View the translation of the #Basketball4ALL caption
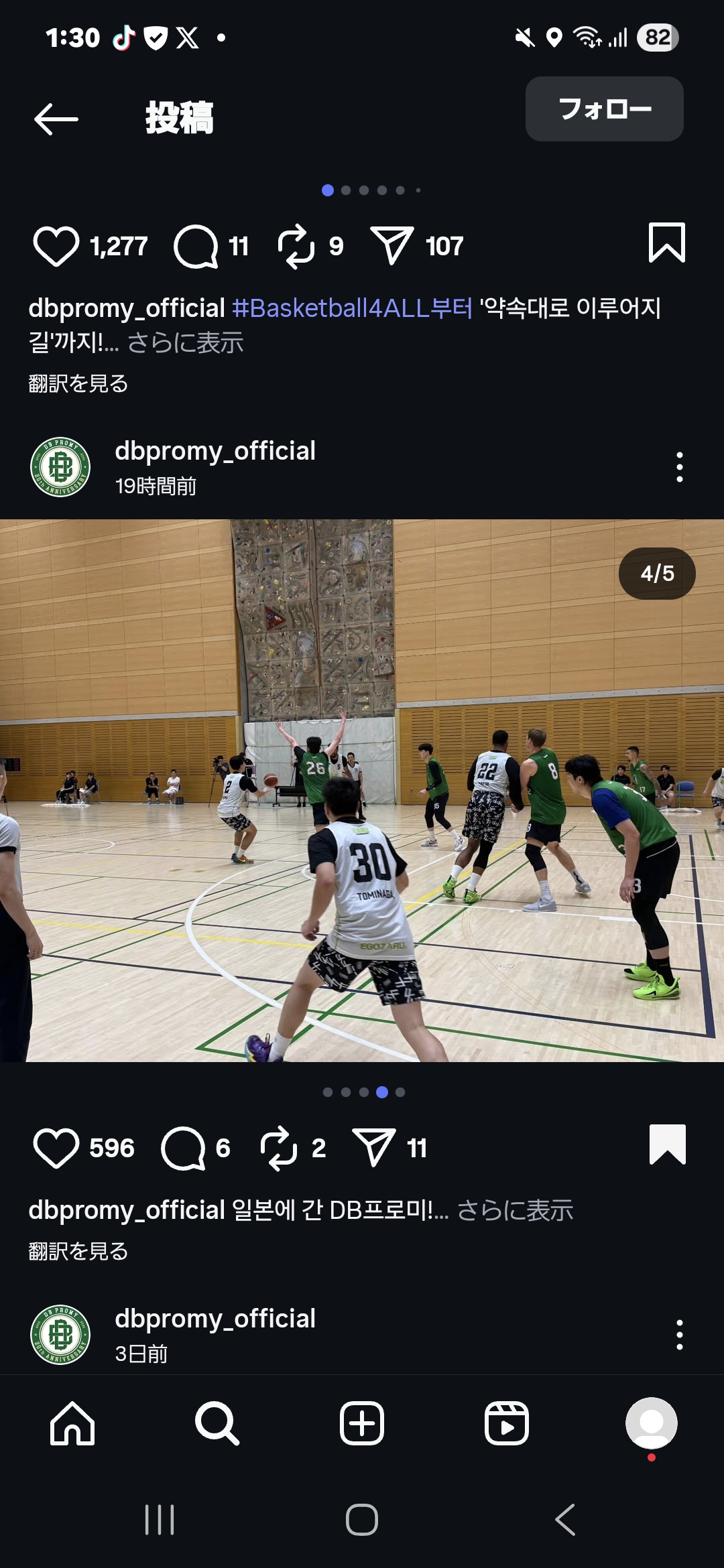This screenshot has width=724, height=1568. [78, 383]
